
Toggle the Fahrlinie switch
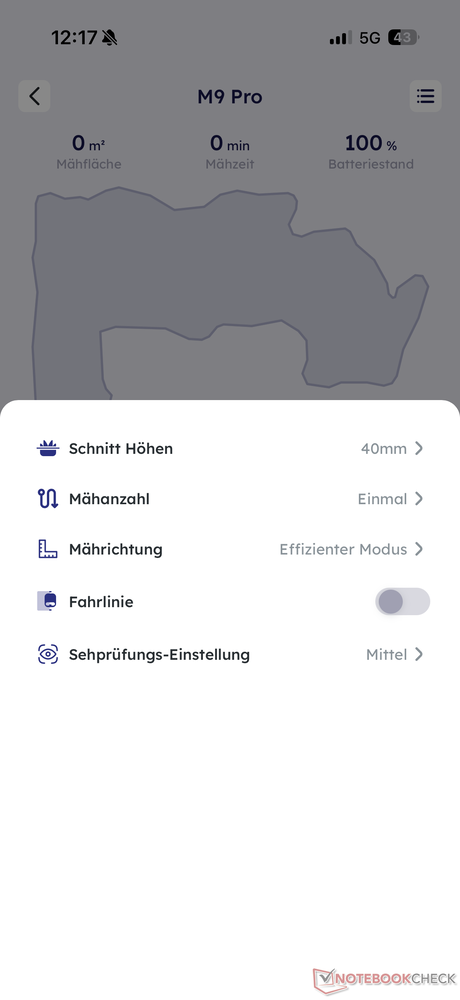[403, 601]
